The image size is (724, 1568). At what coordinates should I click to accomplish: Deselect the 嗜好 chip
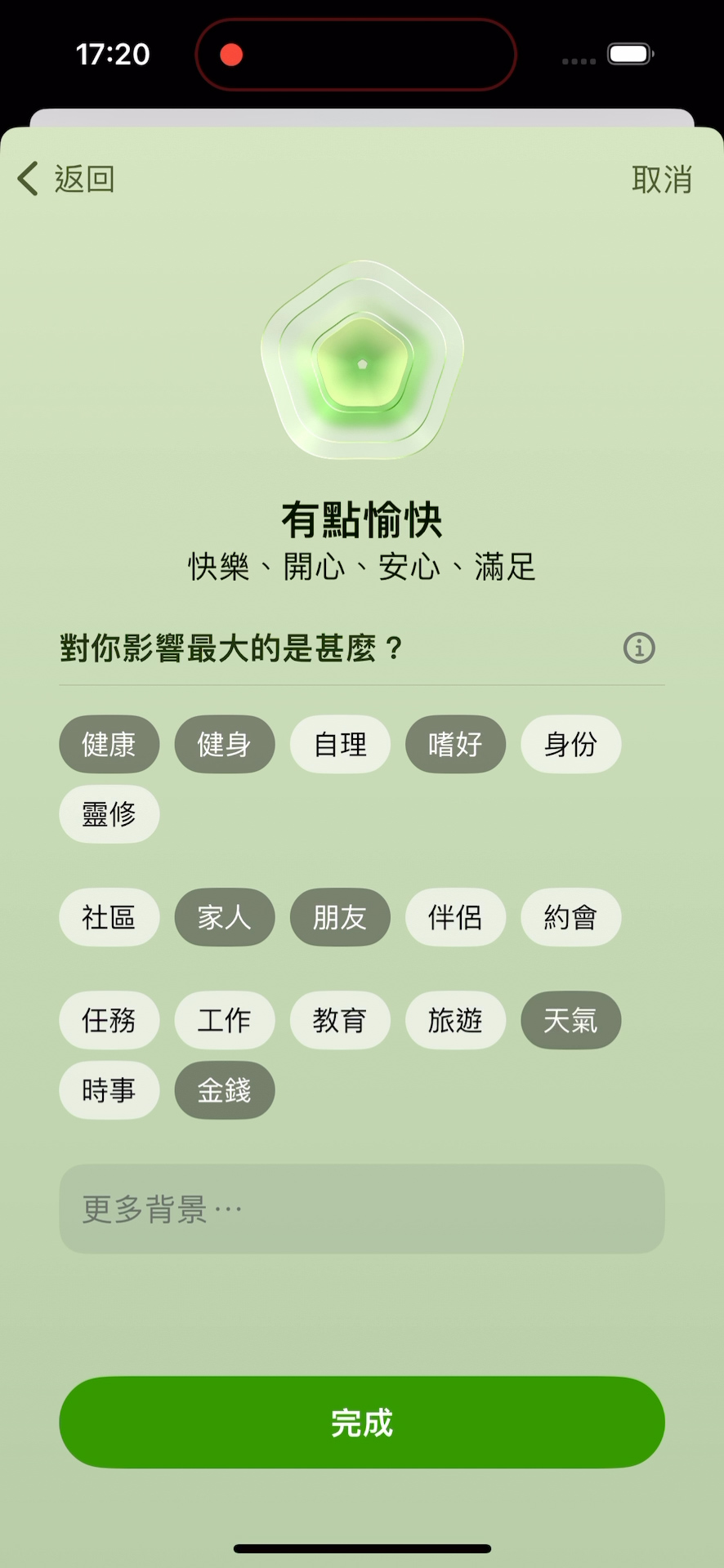(x=455, y=744)
